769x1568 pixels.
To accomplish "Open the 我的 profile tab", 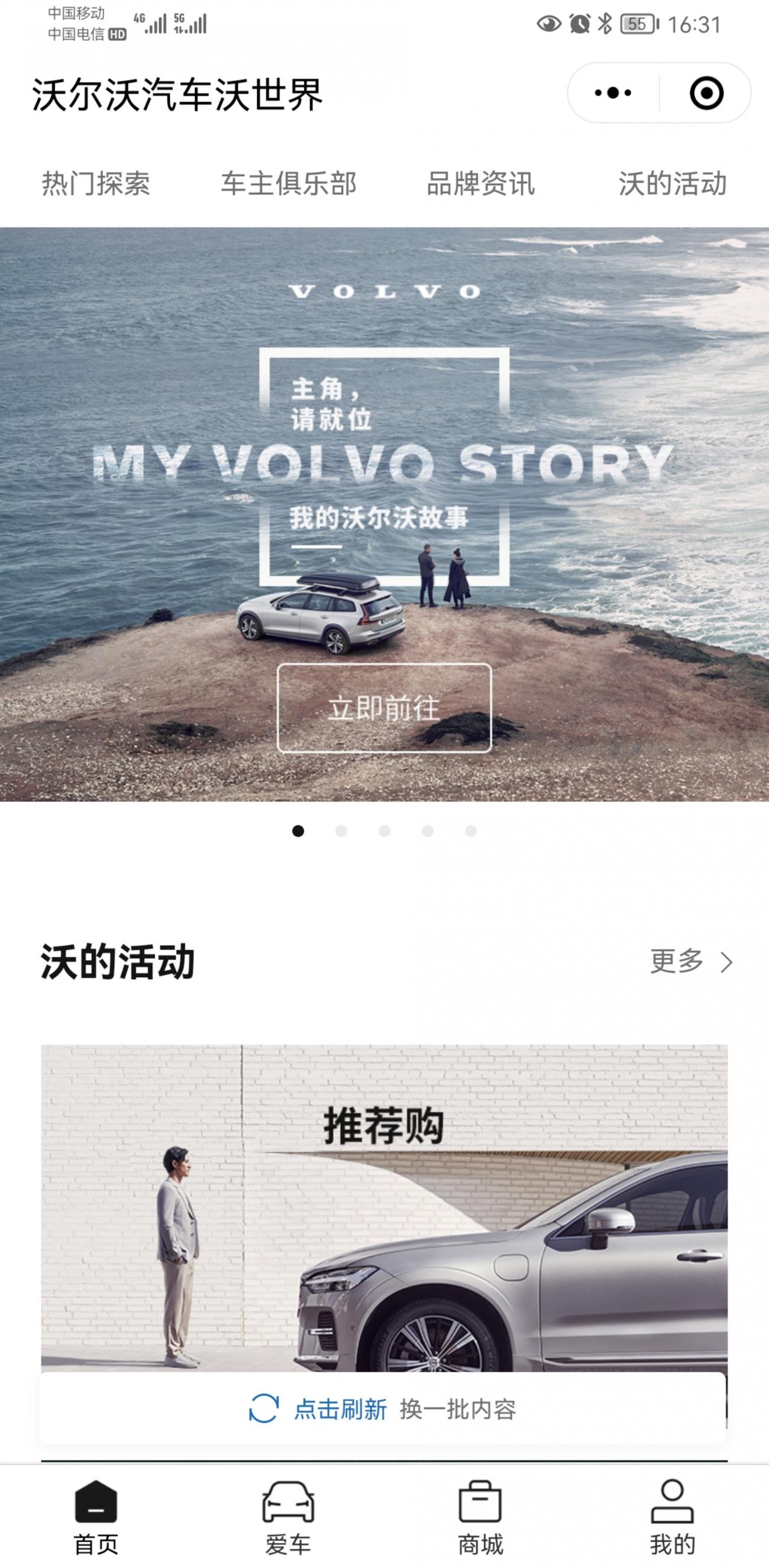I will click(x=672, y=1515).
